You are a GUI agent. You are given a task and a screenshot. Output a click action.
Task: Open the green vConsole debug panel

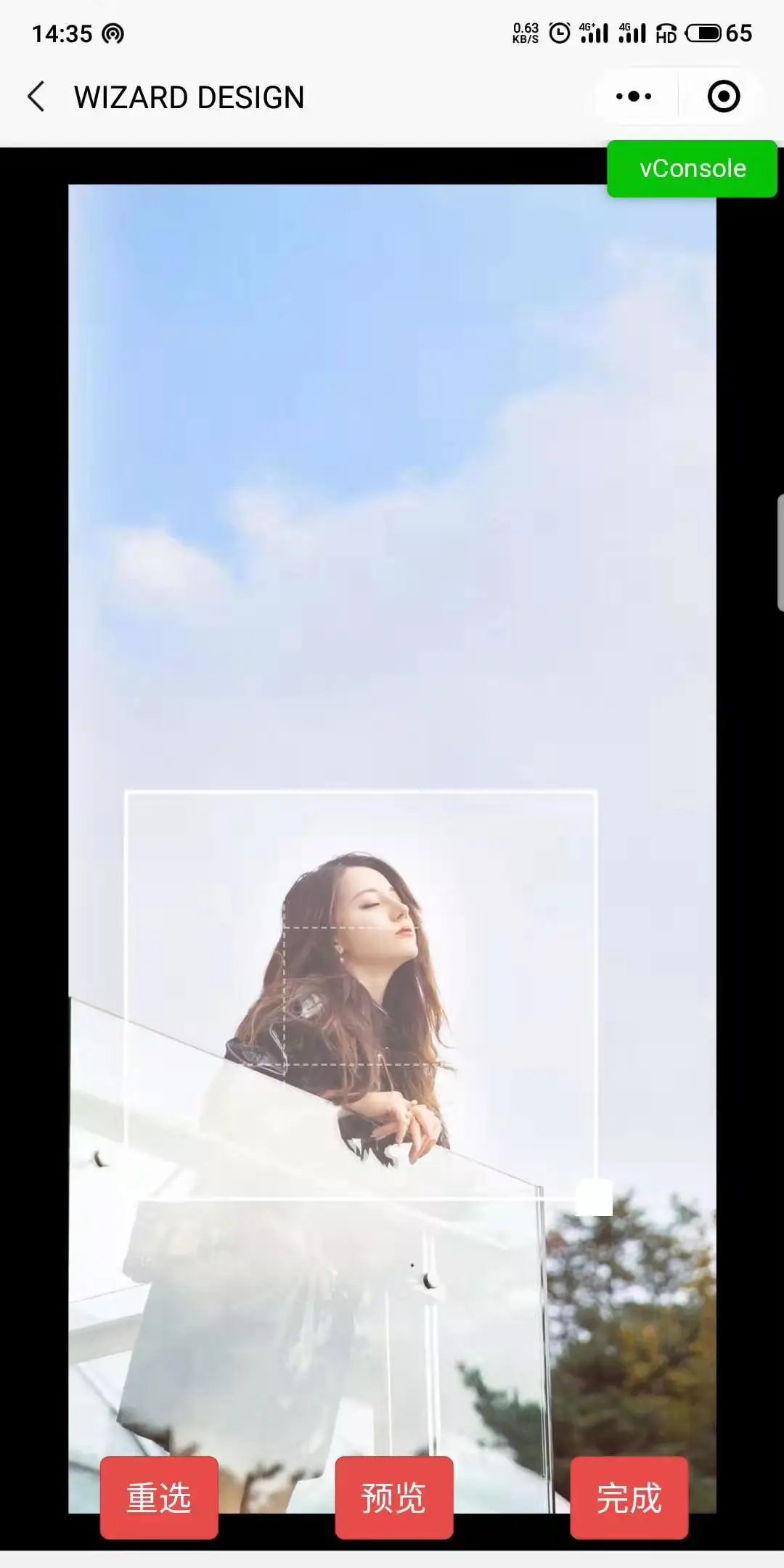coord(692,168)
